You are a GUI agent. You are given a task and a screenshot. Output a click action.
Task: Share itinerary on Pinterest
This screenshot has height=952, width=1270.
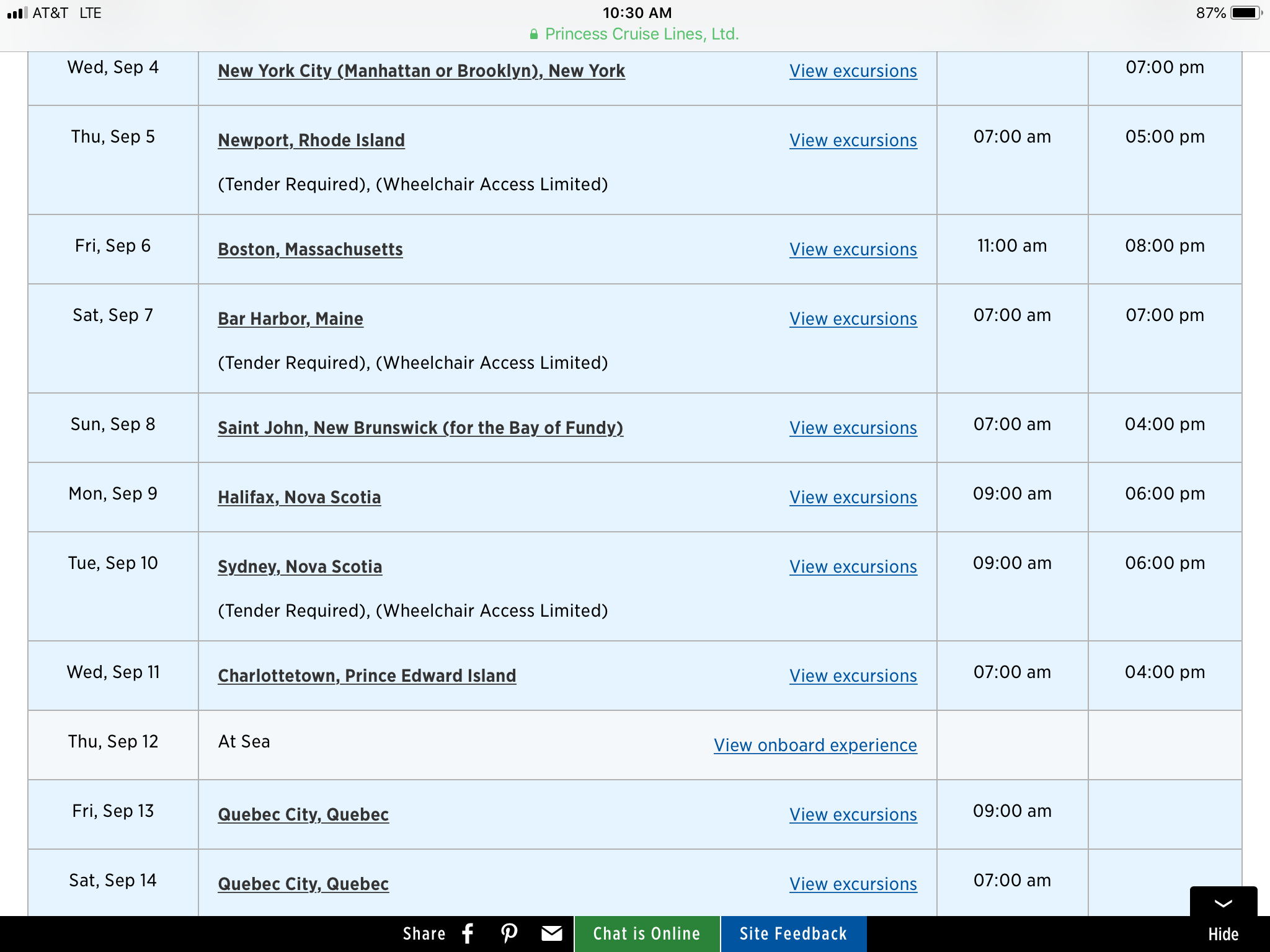(509, 933)
